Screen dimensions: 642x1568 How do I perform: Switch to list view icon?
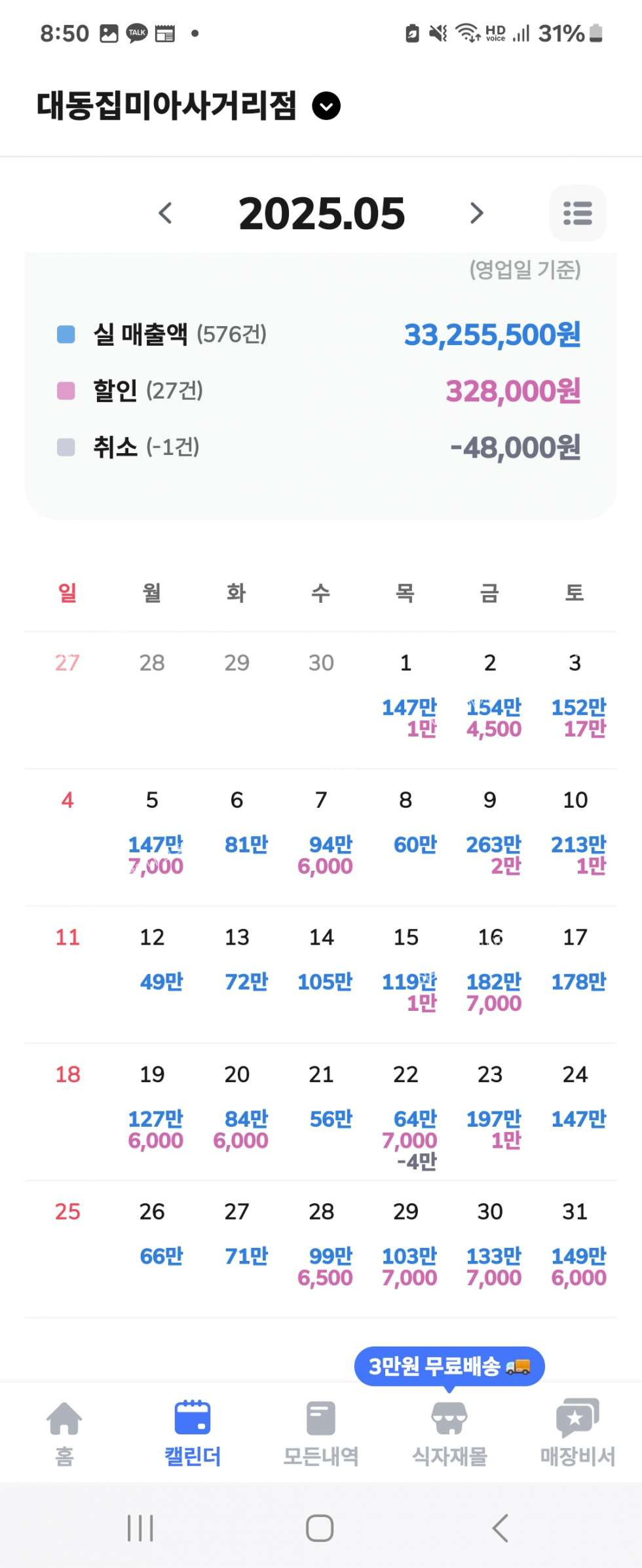click(x=577, y=213)
